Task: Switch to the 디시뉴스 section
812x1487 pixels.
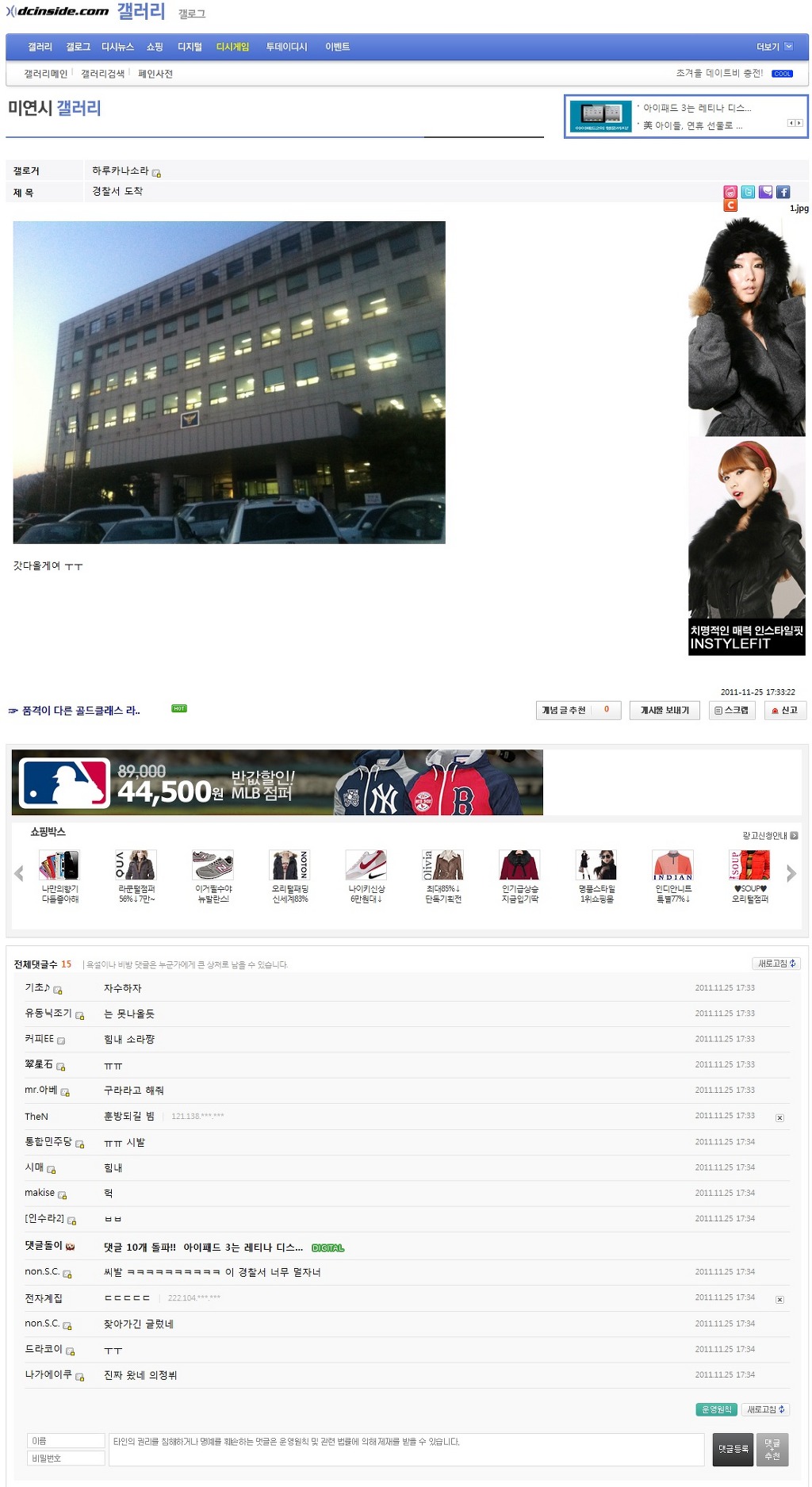Action: (x=117, y=47)
